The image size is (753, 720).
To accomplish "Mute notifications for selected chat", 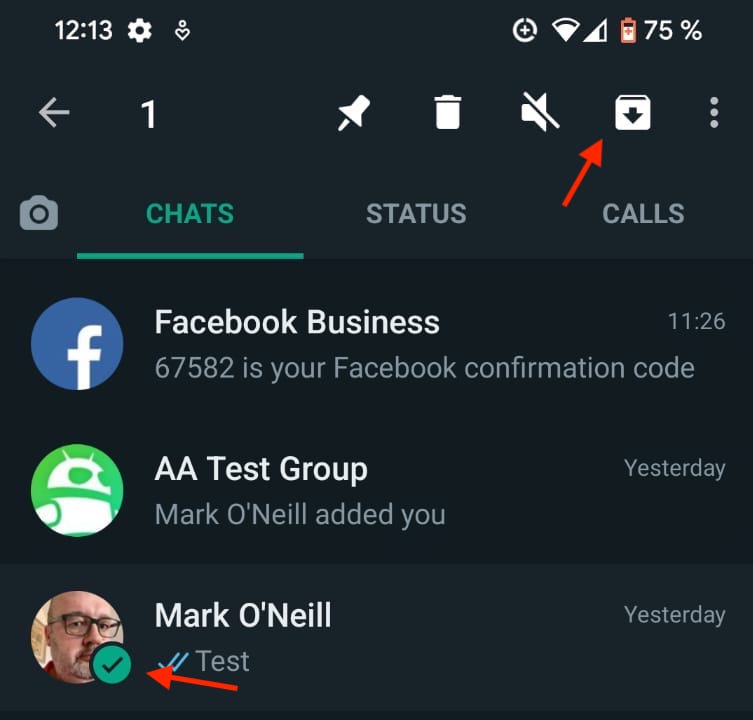I will 540,113.
